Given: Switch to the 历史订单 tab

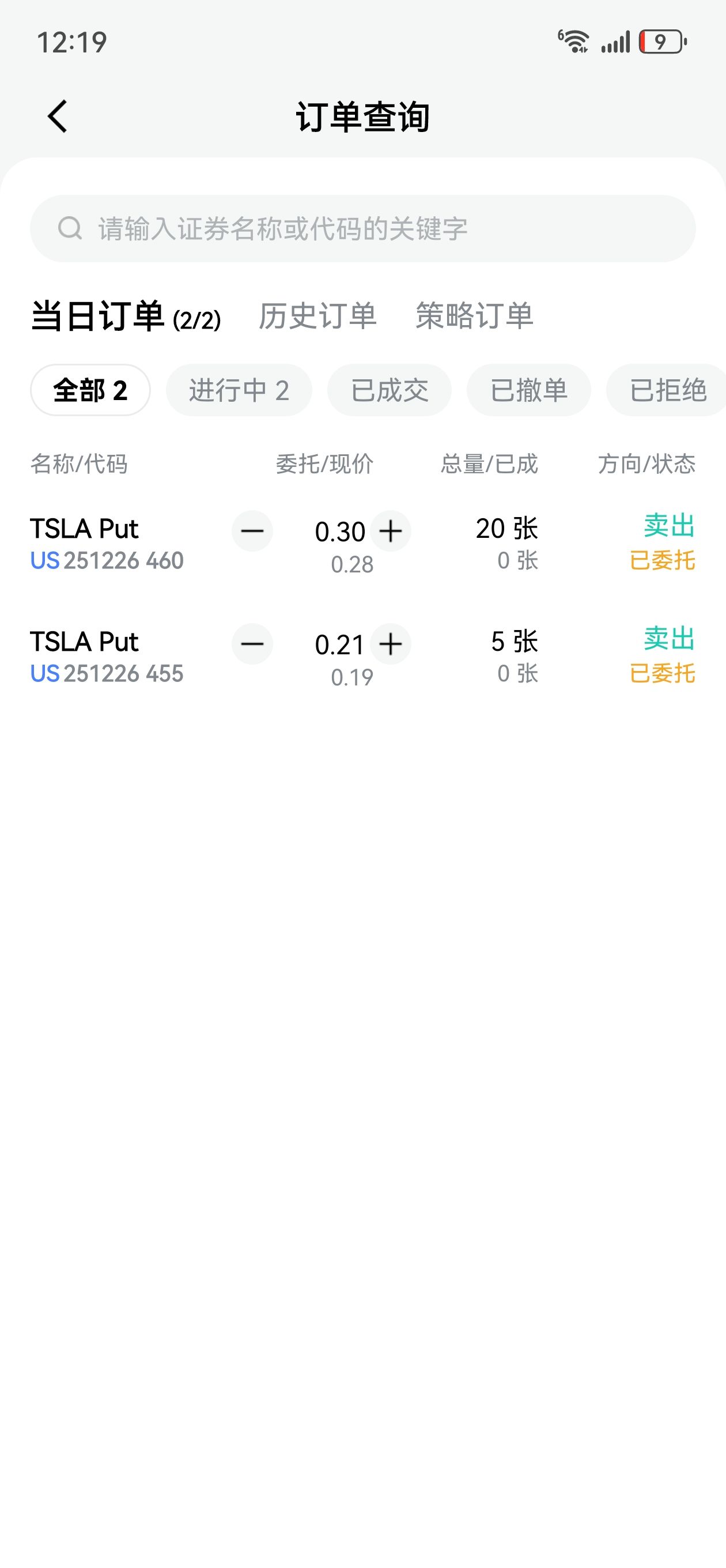Looking at the screenshot, I should 317,316.
